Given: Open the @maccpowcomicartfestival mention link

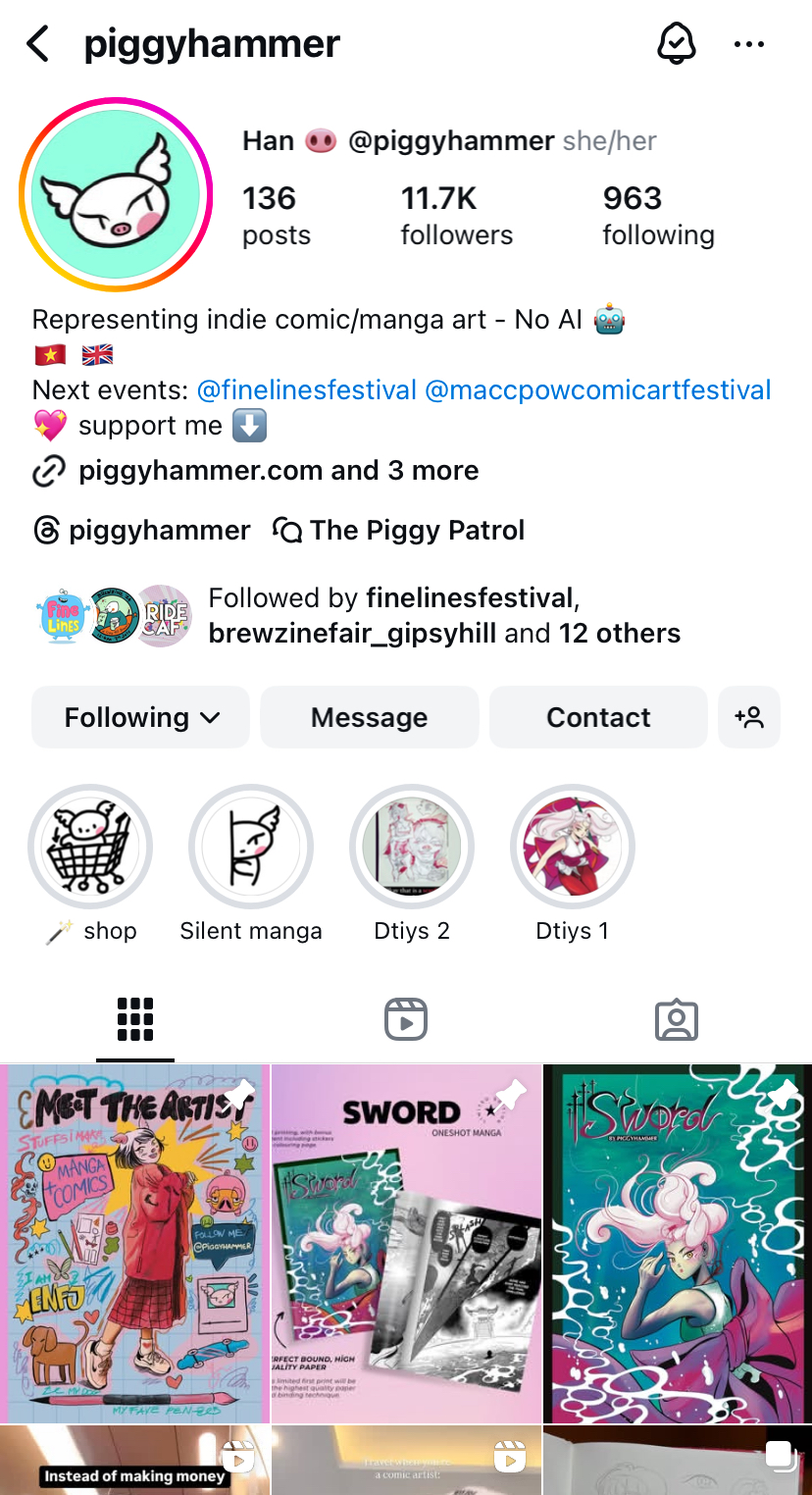Looking at the screenshot, I should click(597, 390).
